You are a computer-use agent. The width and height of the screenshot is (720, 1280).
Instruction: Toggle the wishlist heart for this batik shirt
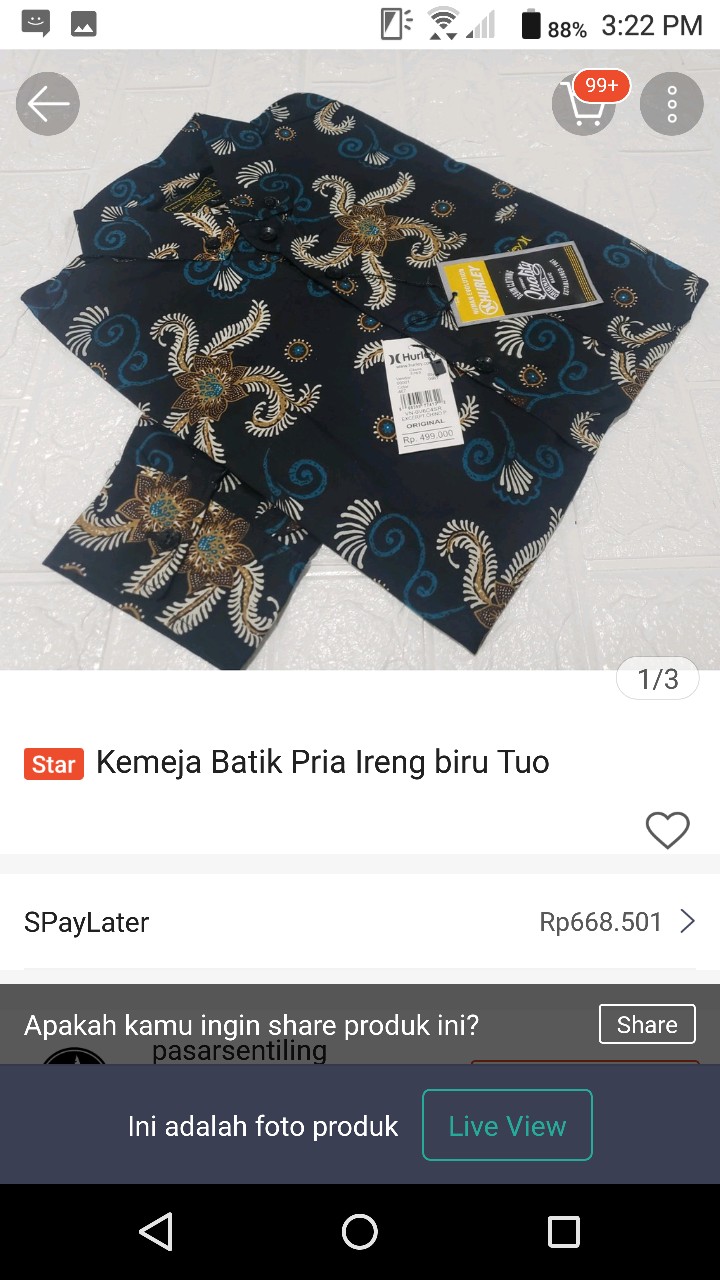[667, 829]
